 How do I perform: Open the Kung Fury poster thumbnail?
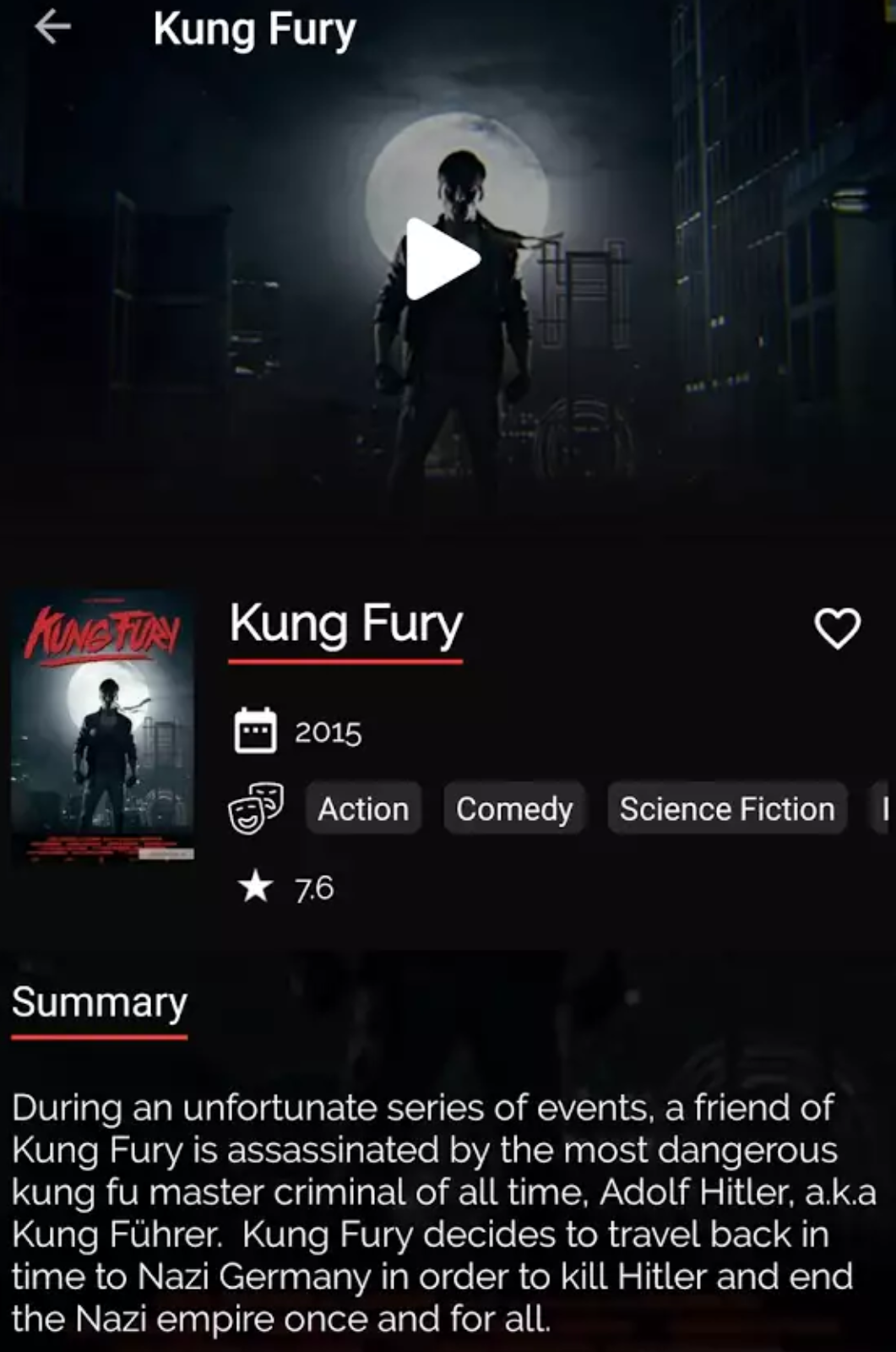103,726
